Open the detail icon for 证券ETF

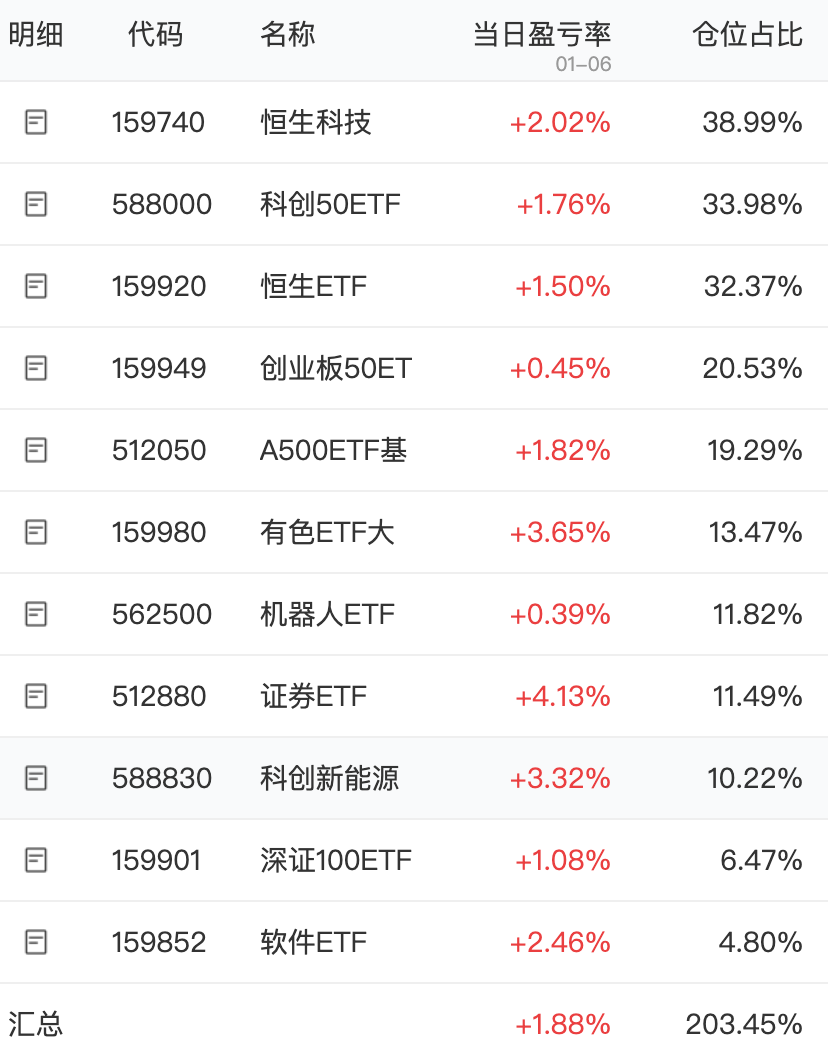click(x=36, y=696)
